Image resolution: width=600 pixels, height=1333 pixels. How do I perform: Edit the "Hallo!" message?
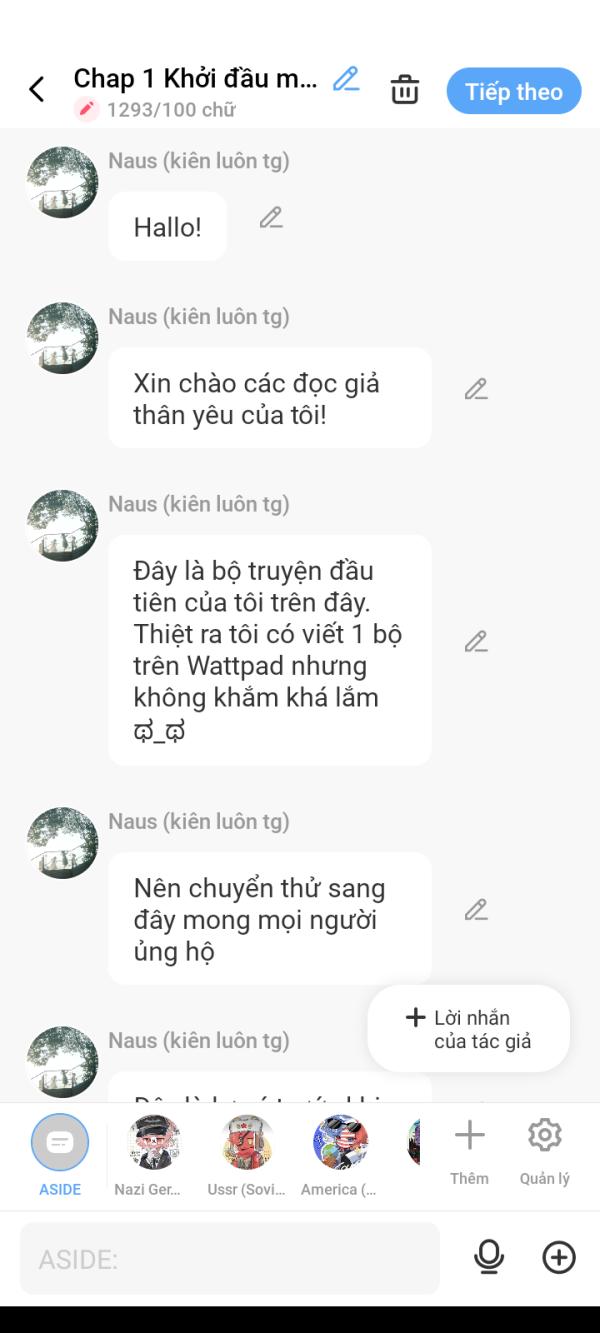pyautogui.click(x=271, y=218)
